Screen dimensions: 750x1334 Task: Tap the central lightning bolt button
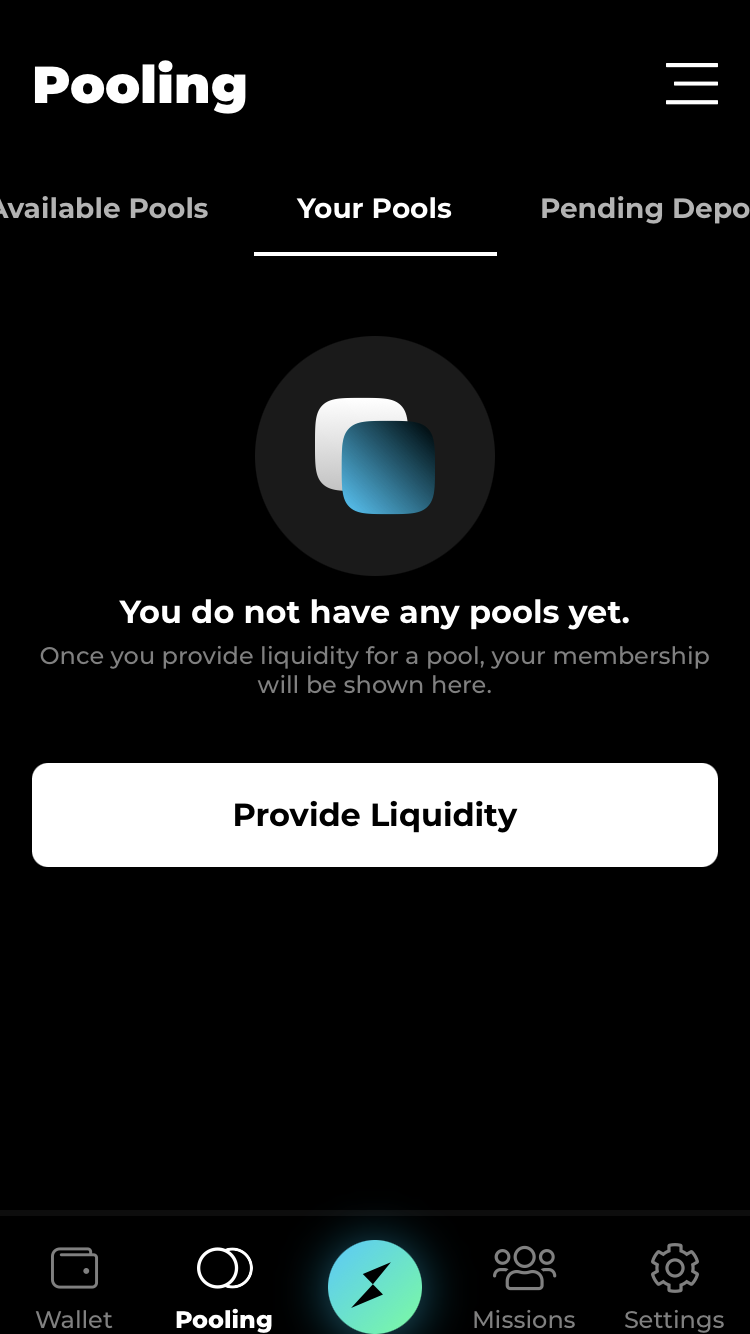point(375,1286)
